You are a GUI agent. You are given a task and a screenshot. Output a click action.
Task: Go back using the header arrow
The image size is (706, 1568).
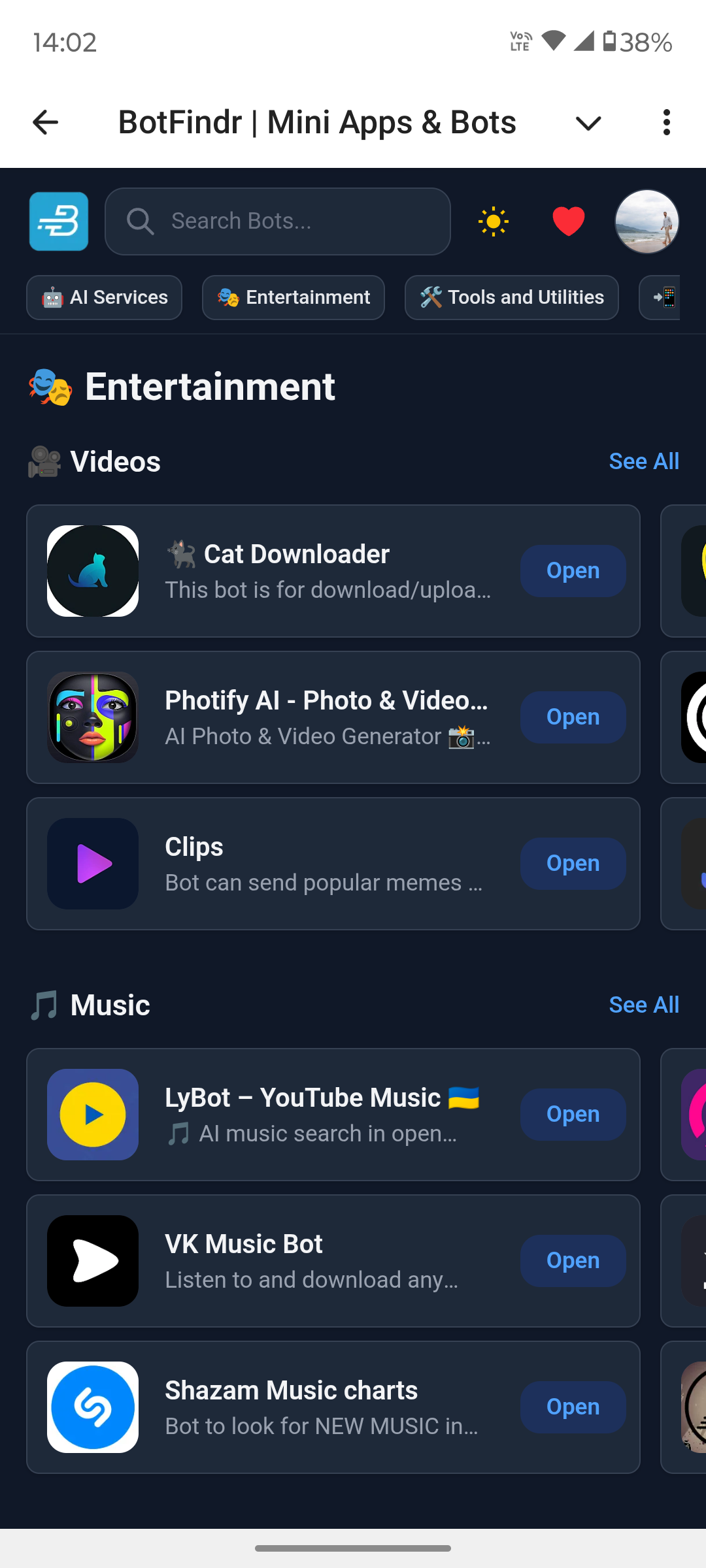coord(45,122)
